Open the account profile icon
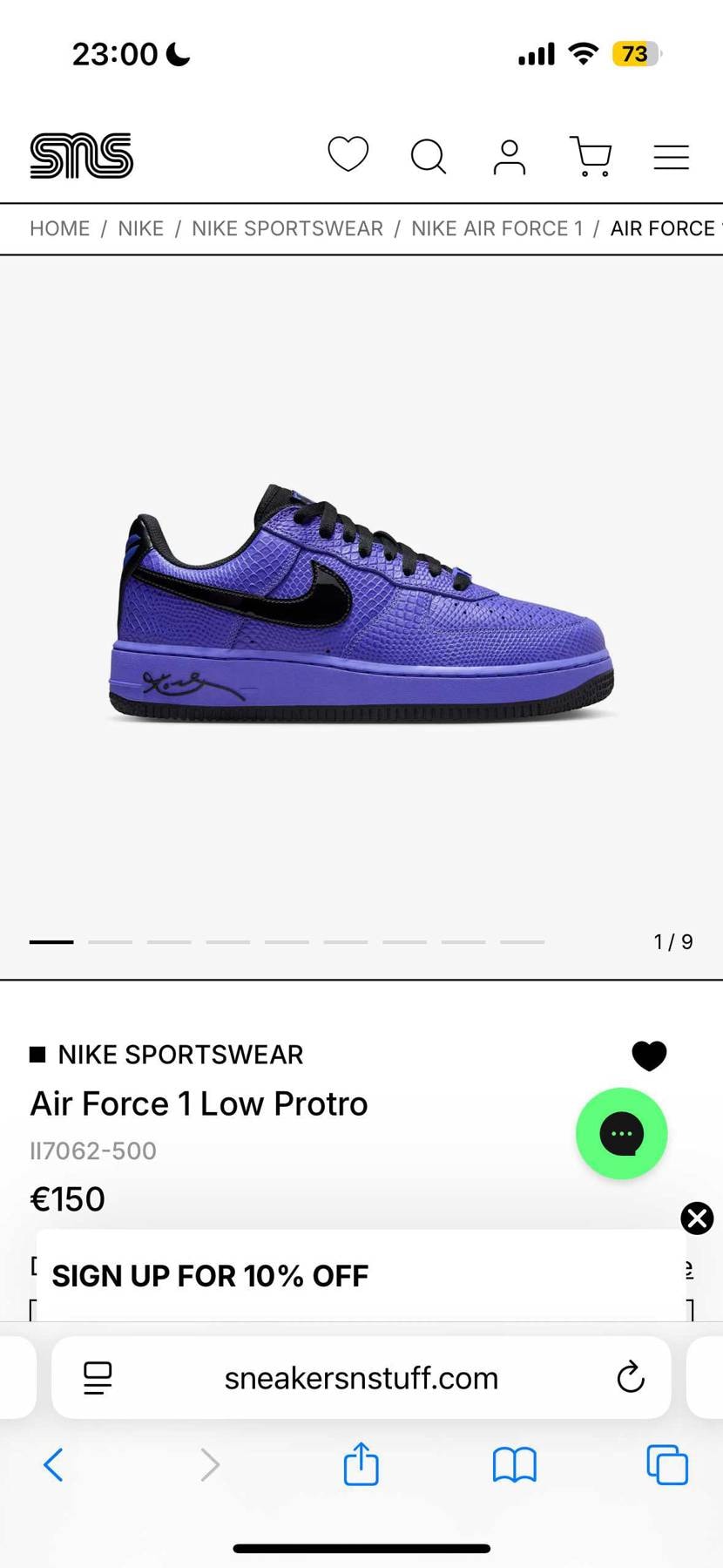This screenshot has height=1568, width=723. [509, 157]
